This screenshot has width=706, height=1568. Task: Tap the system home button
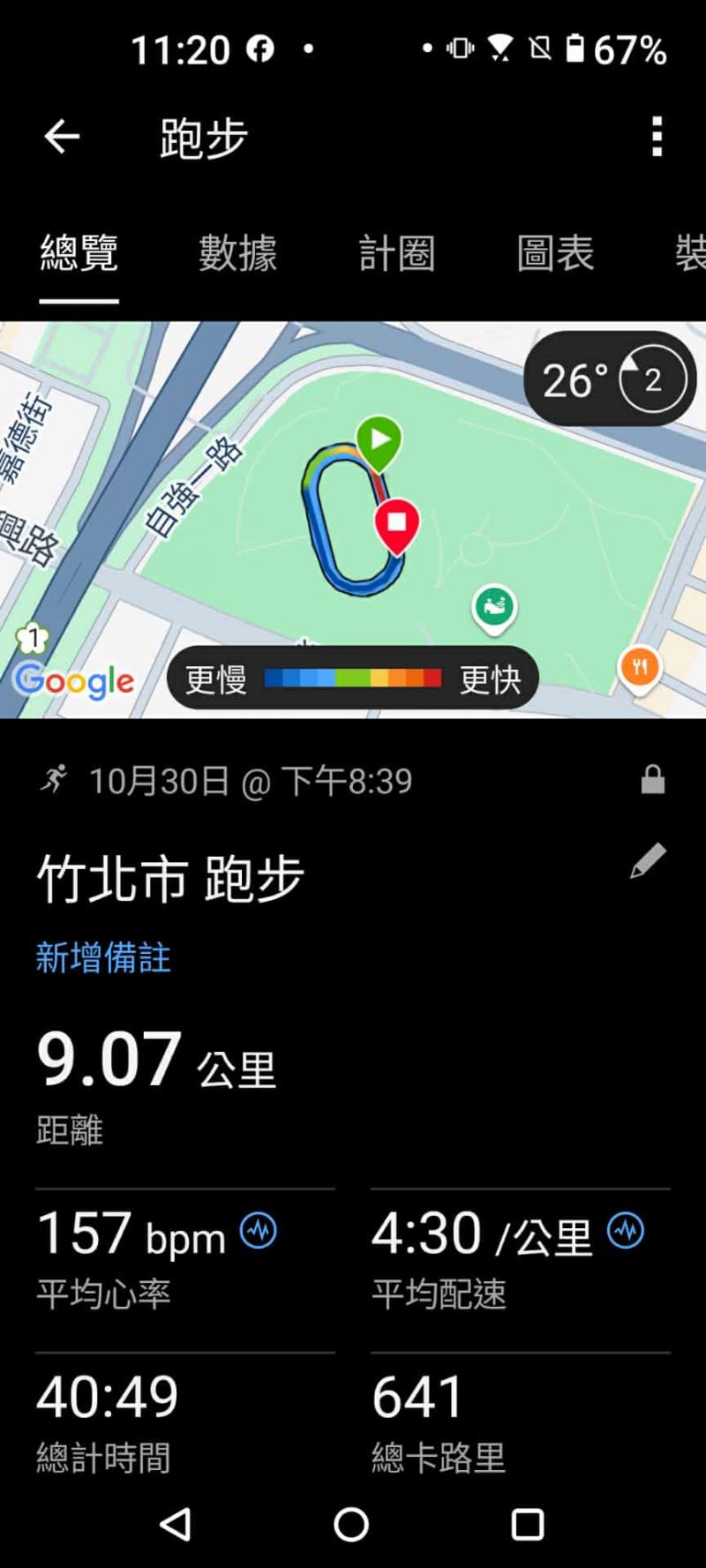(x=351, y=1524)
